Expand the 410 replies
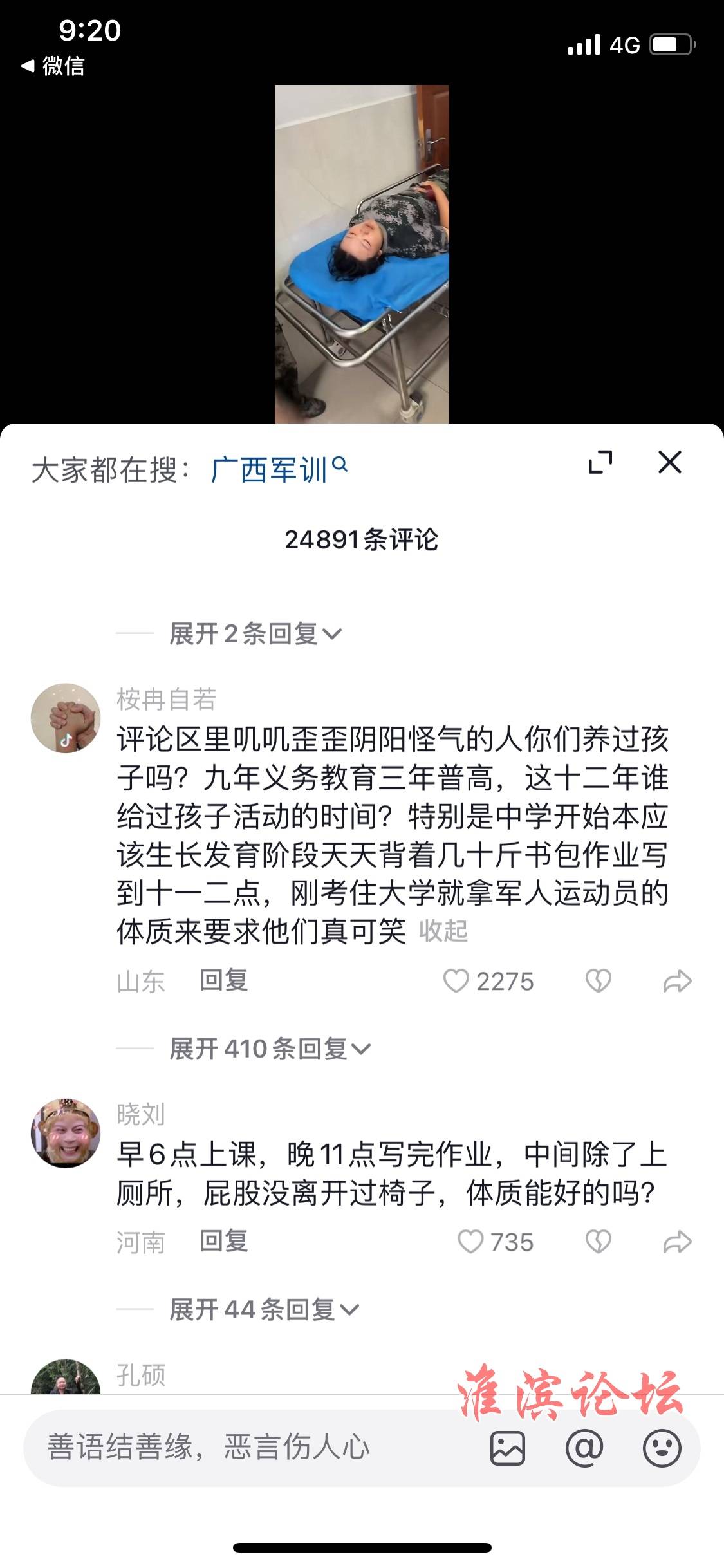Viewport: 724px width, 1568px height. [x=270, y=1049]
